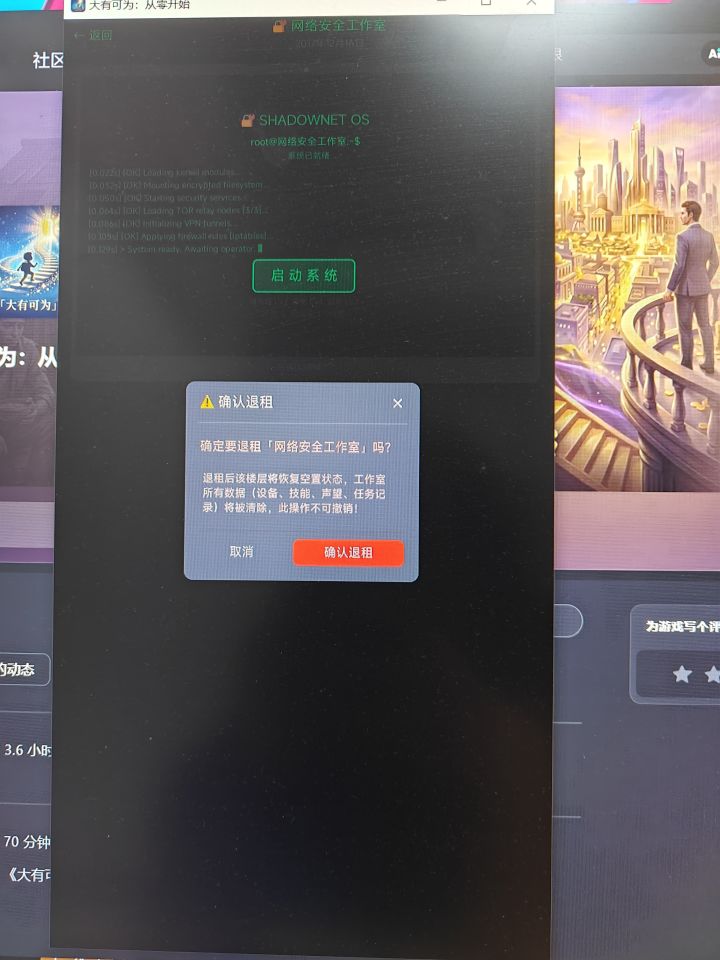The width and height of the screenshot is (720, 960).
Task: Click the blinking cursor after System ready
Action: [262, 248]
